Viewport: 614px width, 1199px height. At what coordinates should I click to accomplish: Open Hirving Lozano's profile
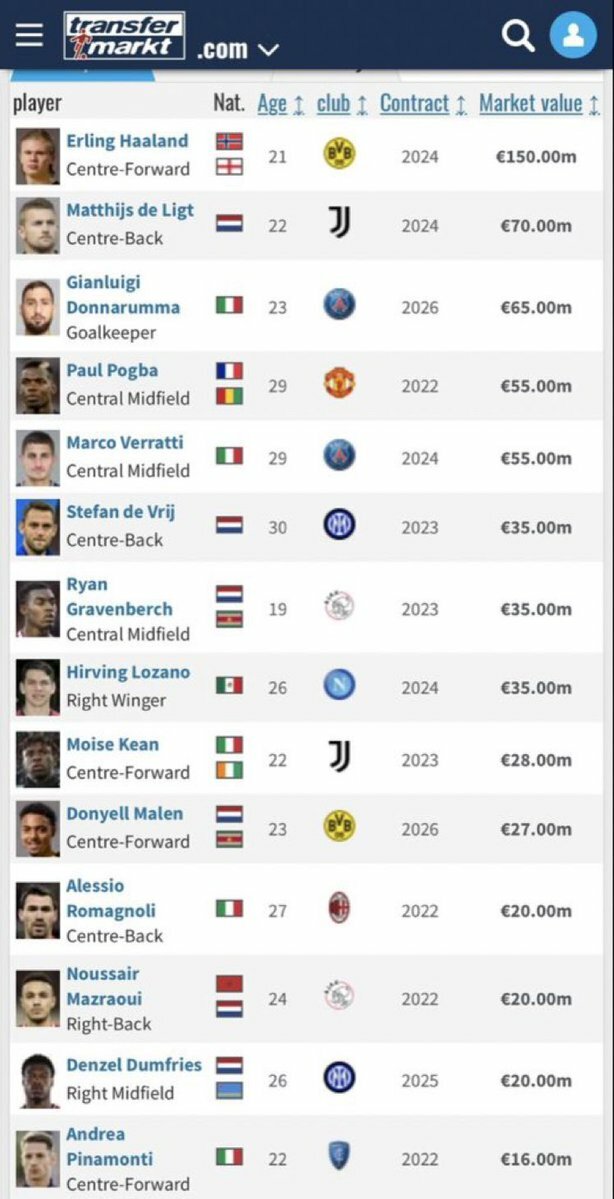128,673
